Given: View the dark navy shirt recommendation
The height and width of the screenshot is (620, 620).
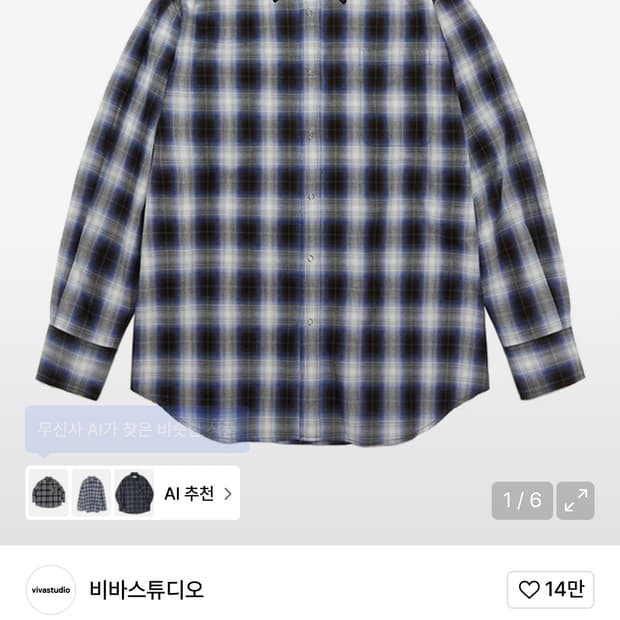Looking at the screenshot, I should pyautogui.click(x=134, y=493).
